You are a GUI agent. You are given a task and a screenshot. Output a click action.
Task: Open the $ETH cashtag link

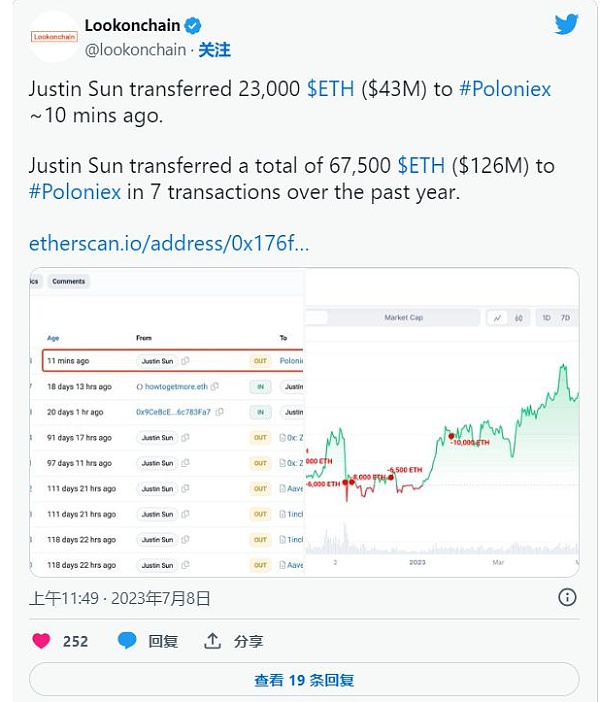point(330,89)
